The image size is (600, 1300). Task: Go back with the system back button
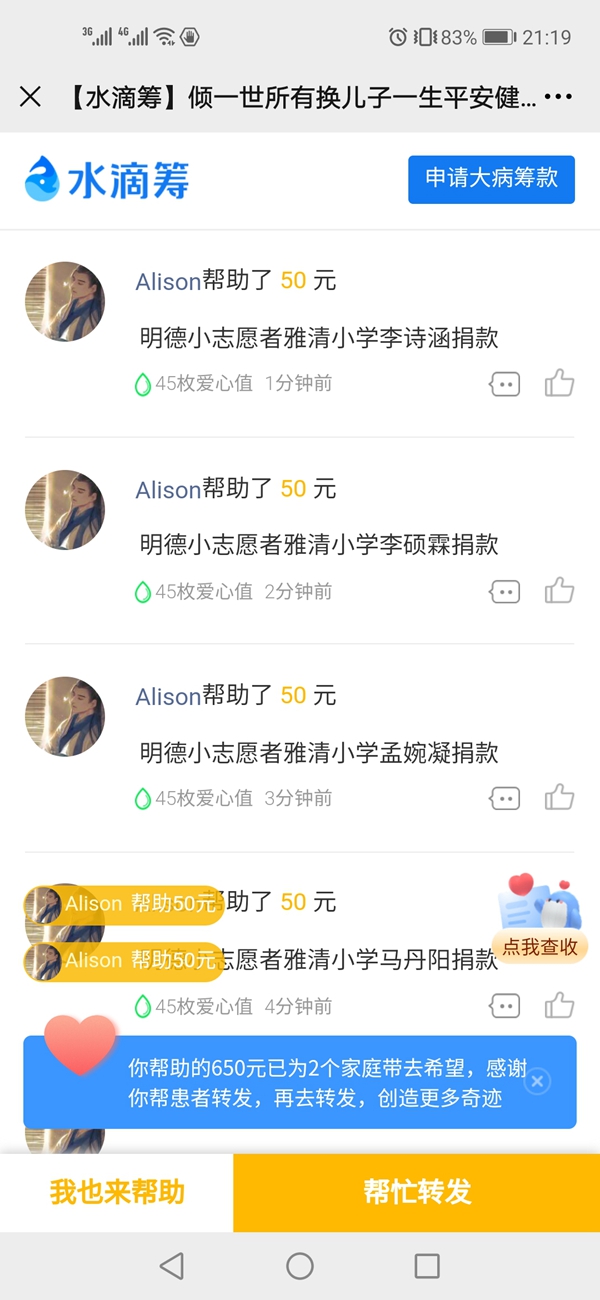pyautogui.click(x=172, y=1266)
